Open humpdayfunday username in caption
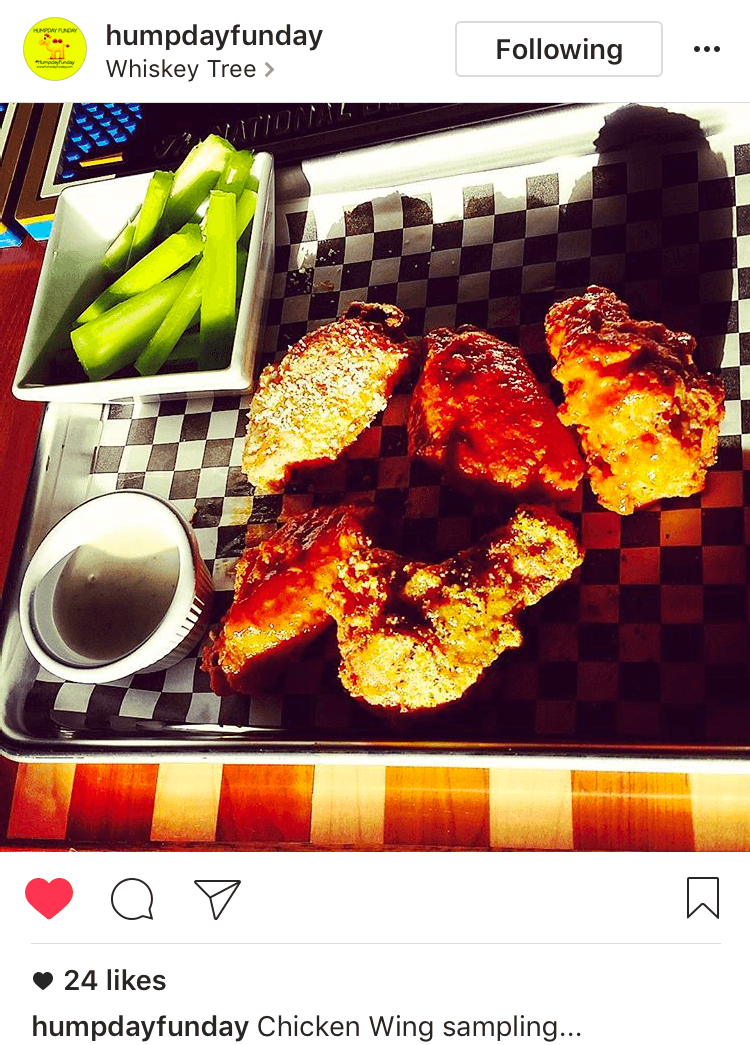 point(140,1026)
